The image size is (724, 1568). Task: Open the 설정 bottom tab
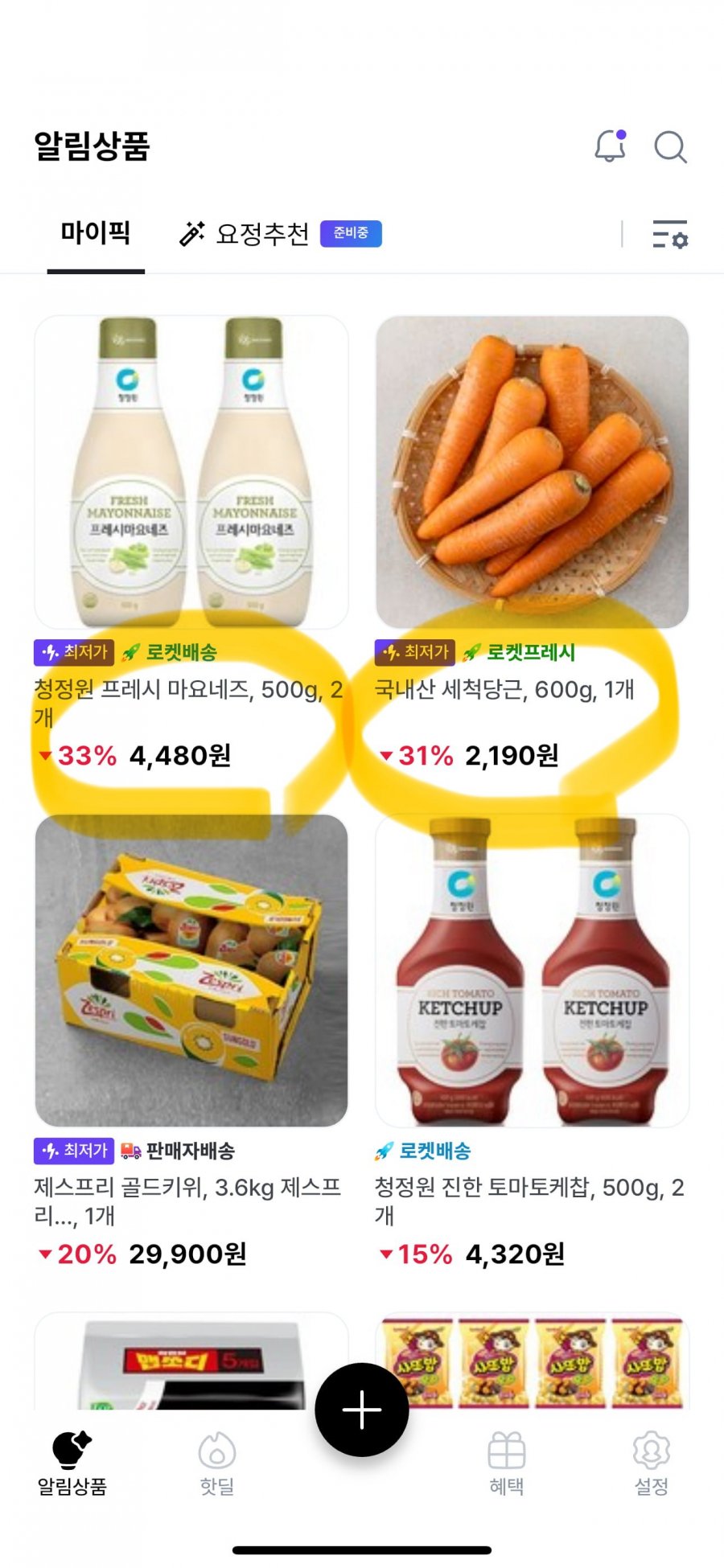tap(652, 1463)
